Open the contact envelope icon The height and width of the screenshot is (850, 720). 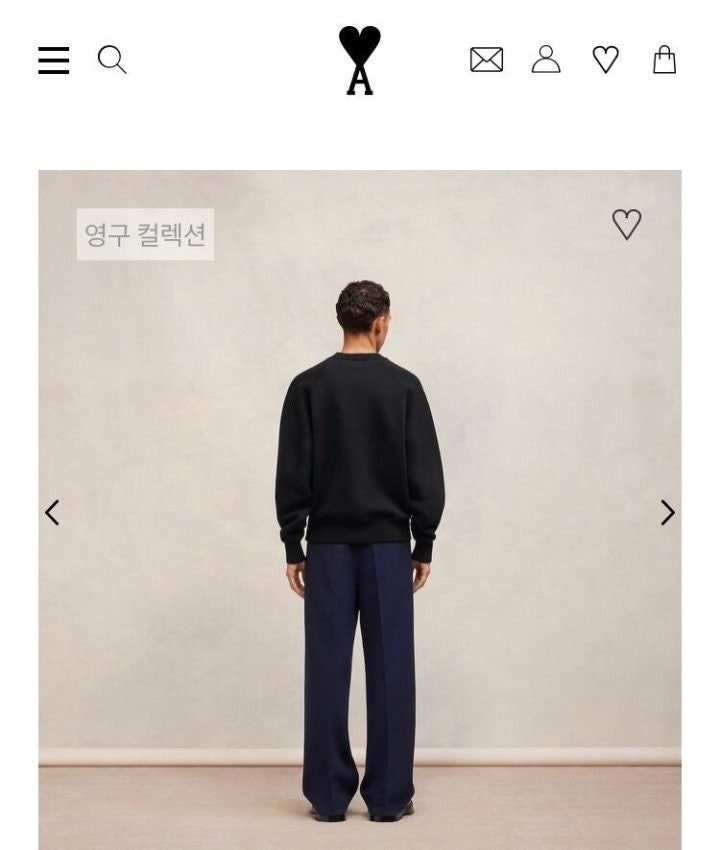point(487,60)
